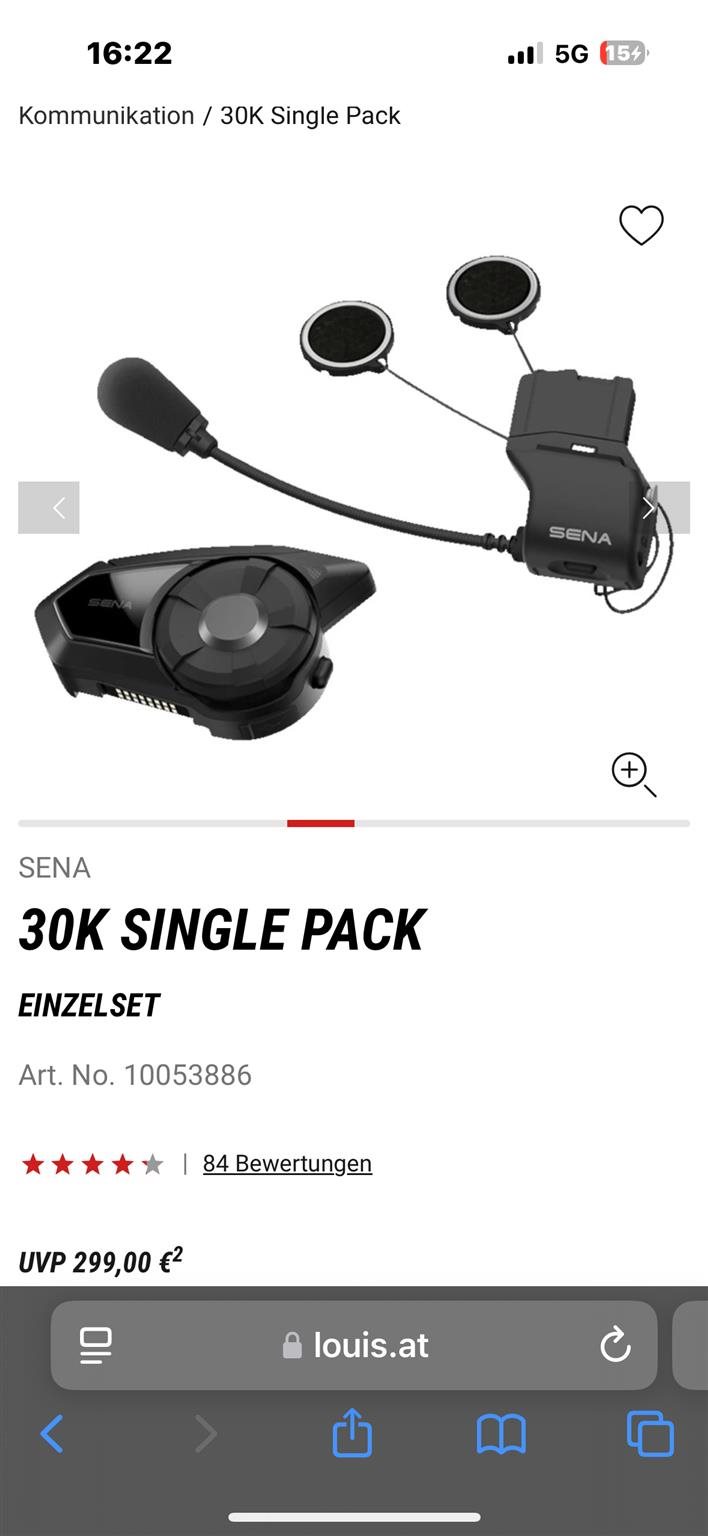Viewport: 708px width, 1536px height.
Task: Reload the louis.at page
Action: pos(615,1345)
